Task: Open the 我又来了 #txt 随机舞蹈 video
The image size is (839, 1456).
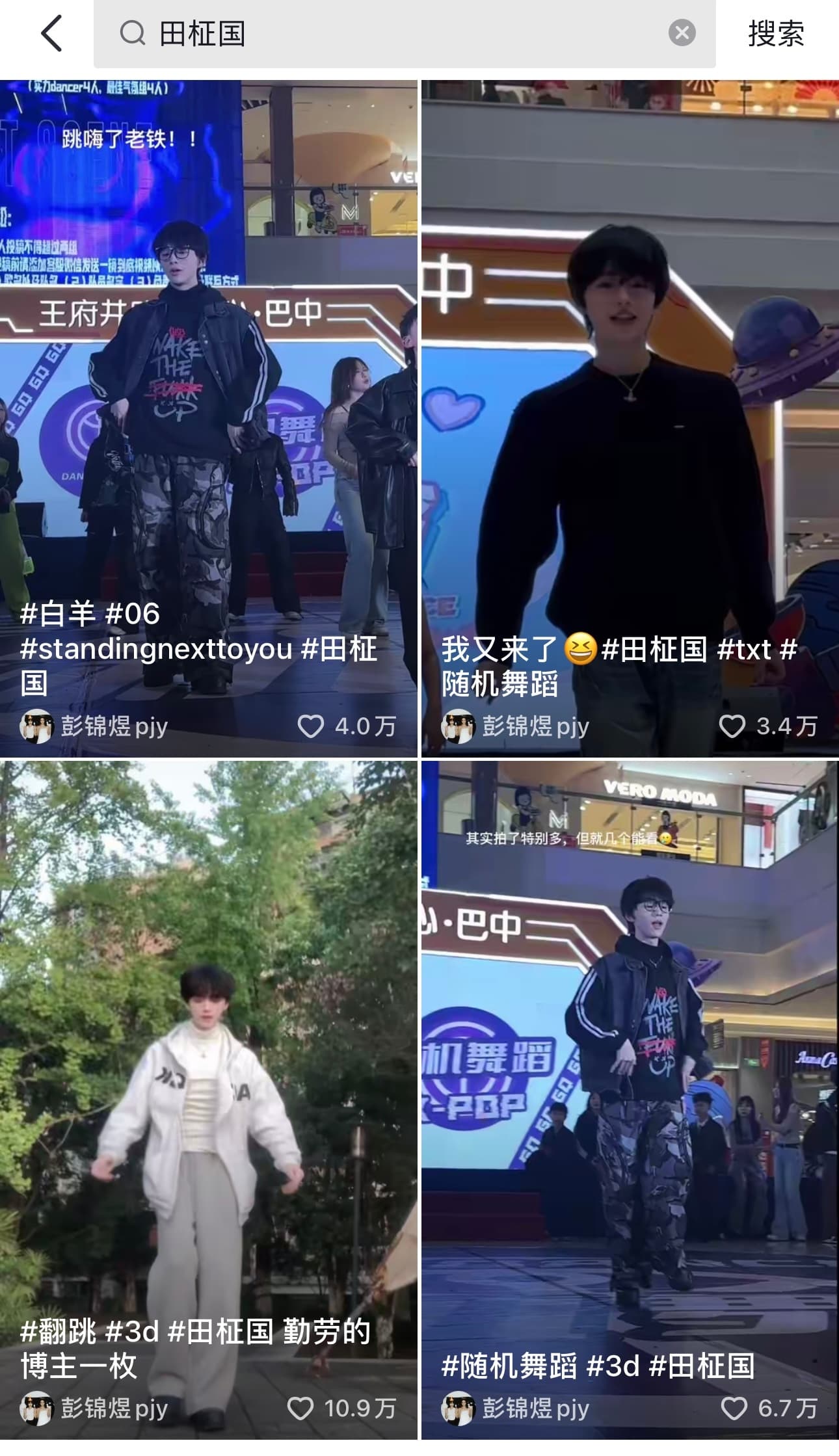Action: [630, 390]
